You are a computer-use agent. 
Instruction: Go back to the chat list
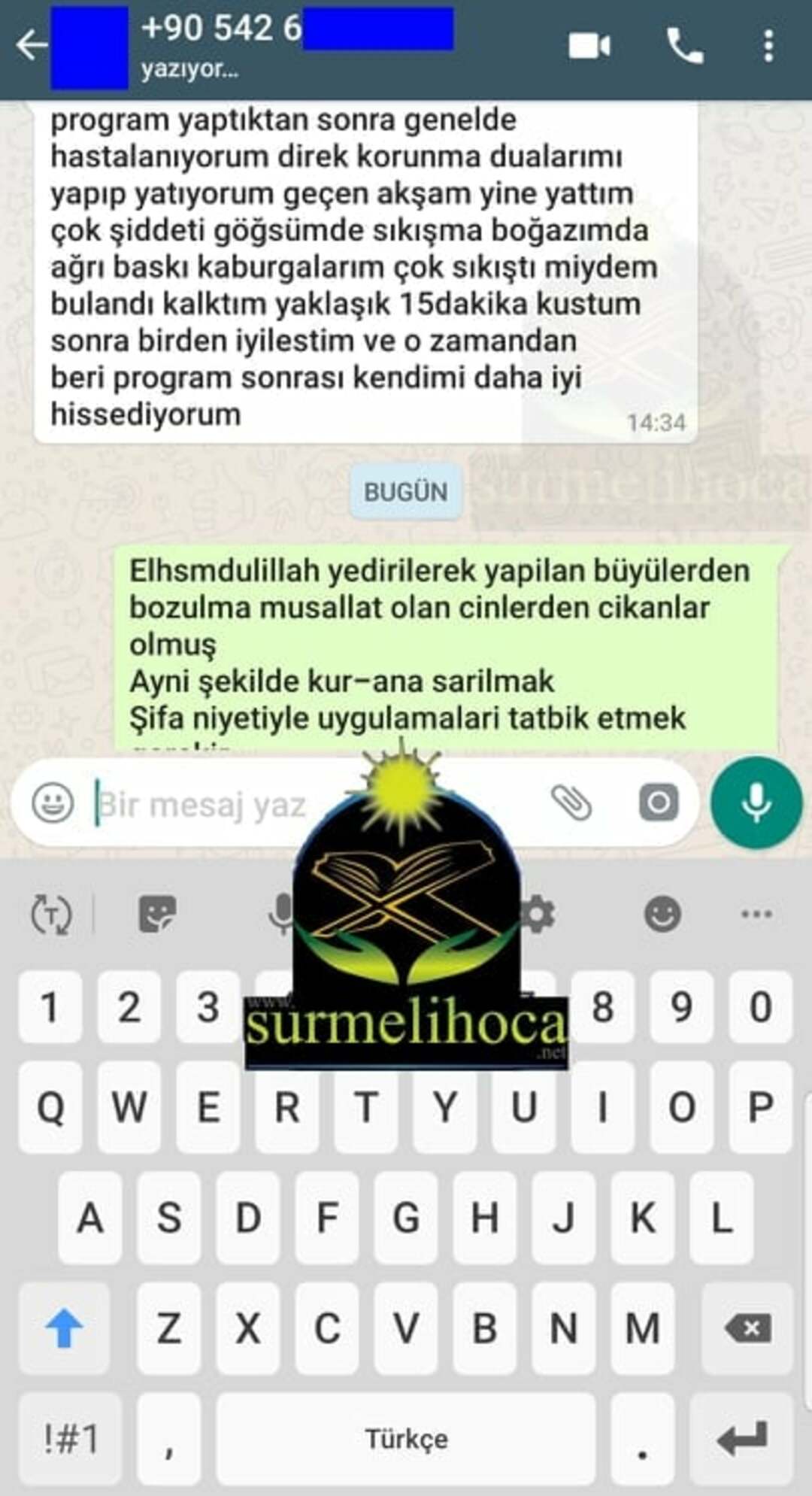[32, 45]
